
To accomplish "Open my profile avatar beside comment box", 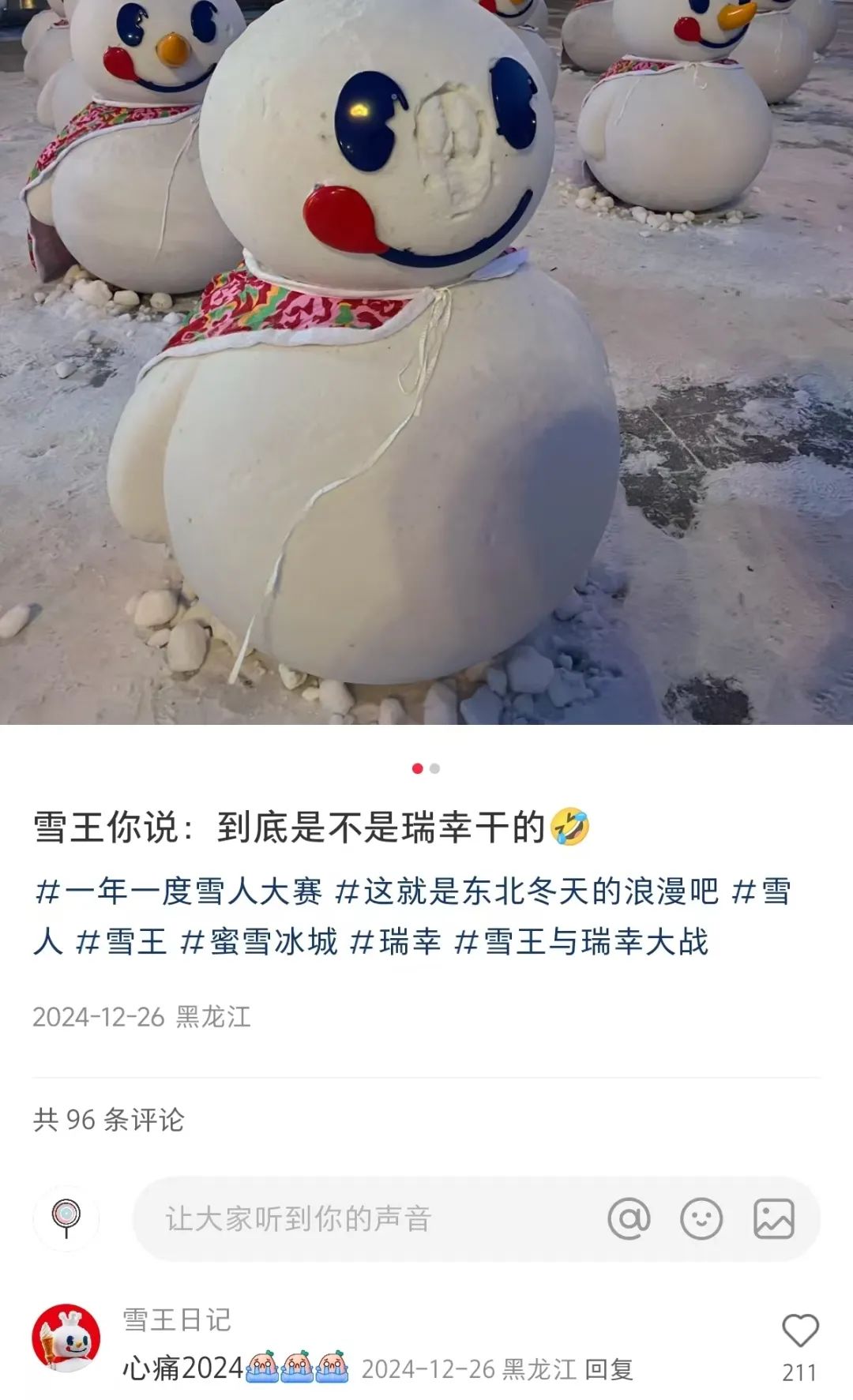I will (x=66, y=1218).
